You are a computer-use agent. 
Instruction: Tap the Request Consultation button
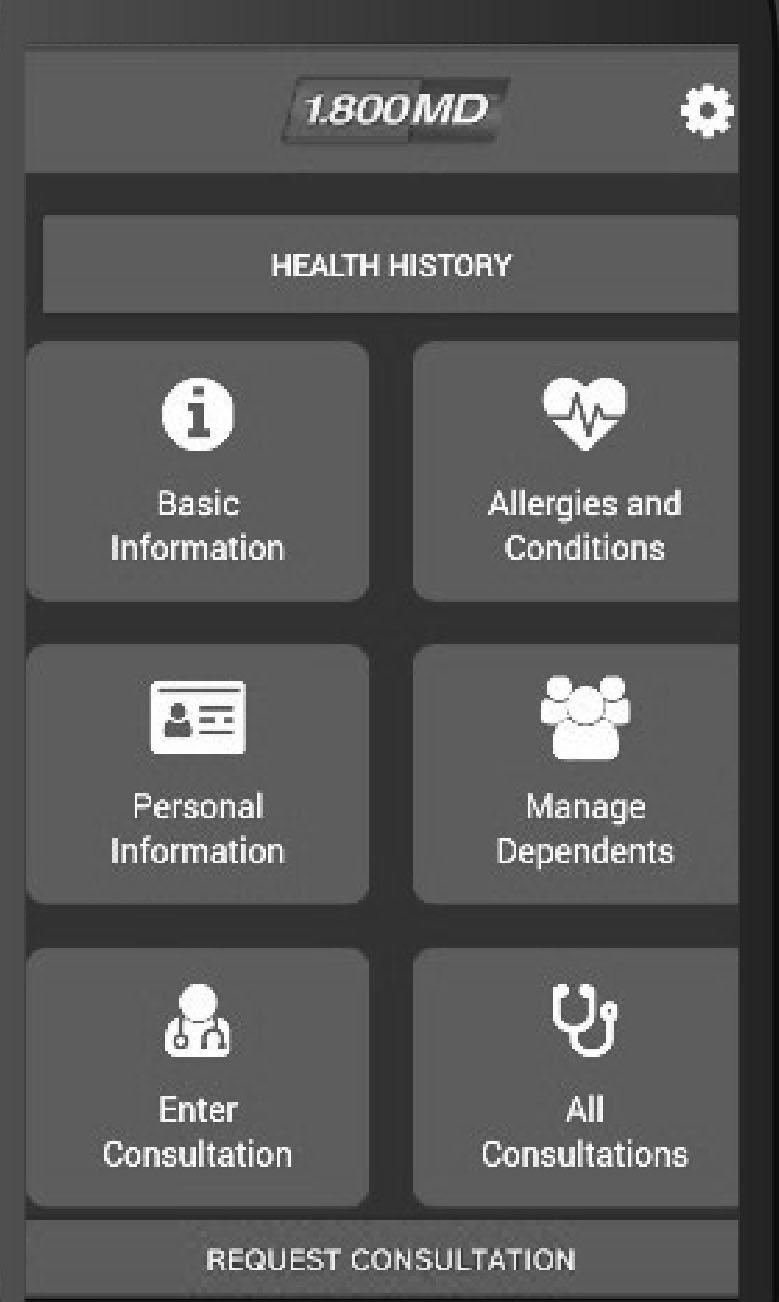pos(390,1258)
